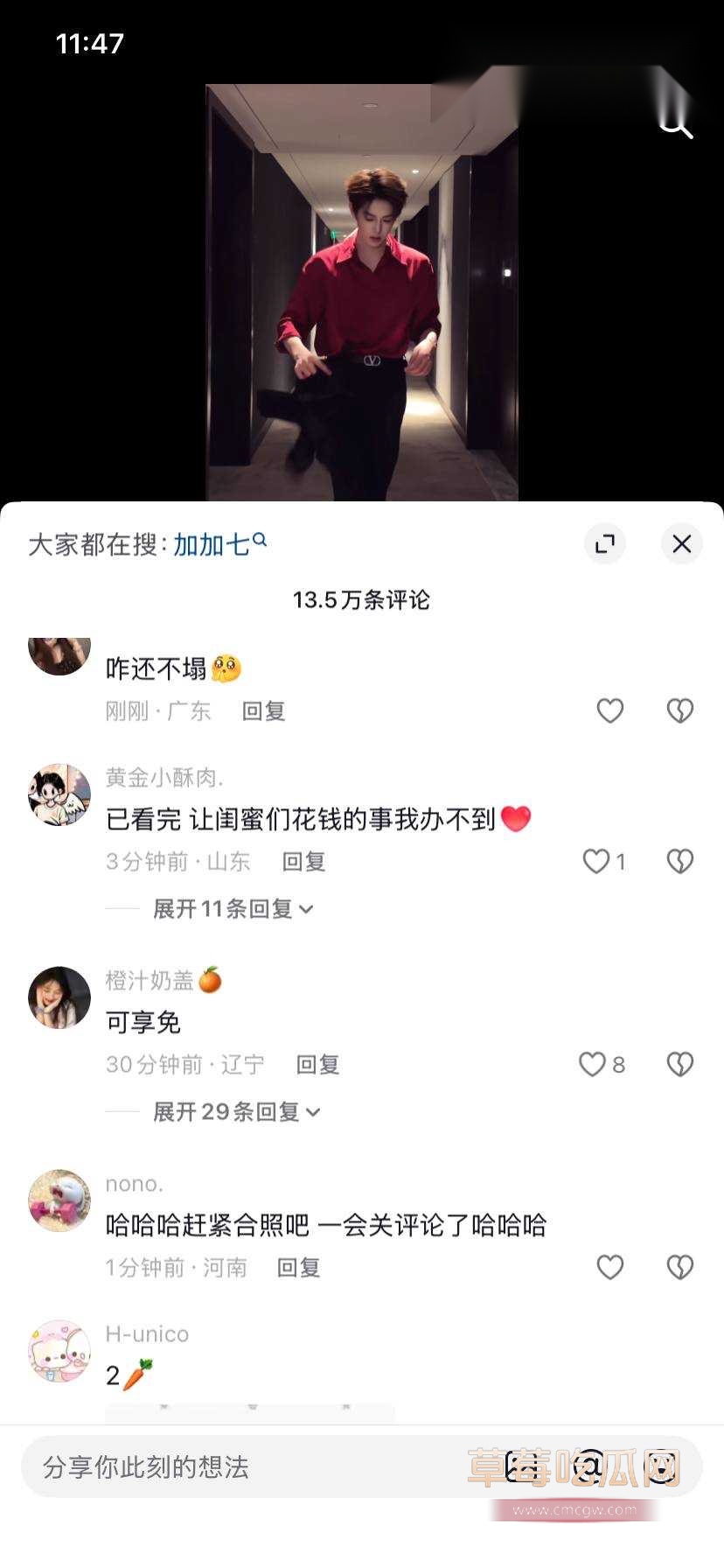Reply to 黄金小酥肉's comment
Screen dimensions: 724x1568
(303, 861)
